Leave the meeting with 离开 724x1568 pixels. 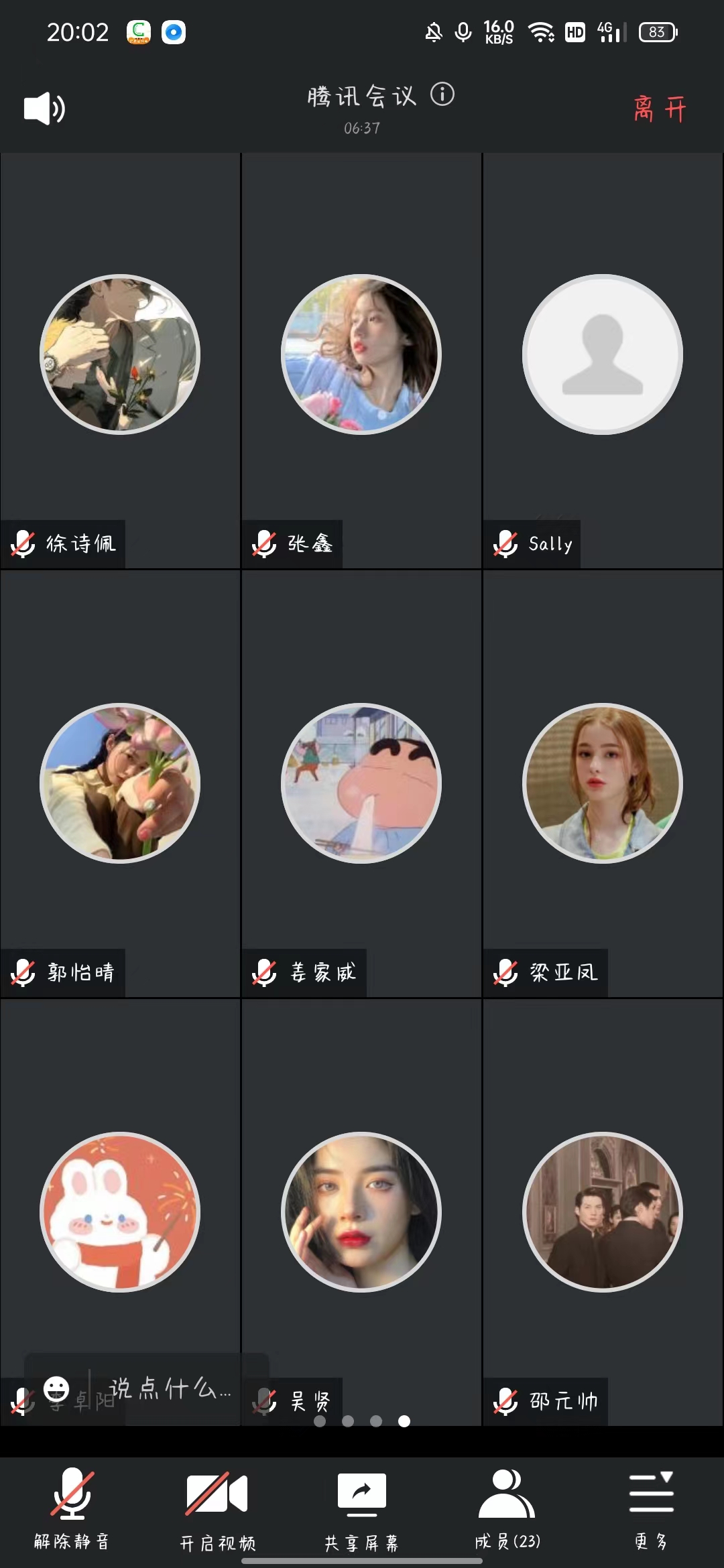[x=660, y=109]
